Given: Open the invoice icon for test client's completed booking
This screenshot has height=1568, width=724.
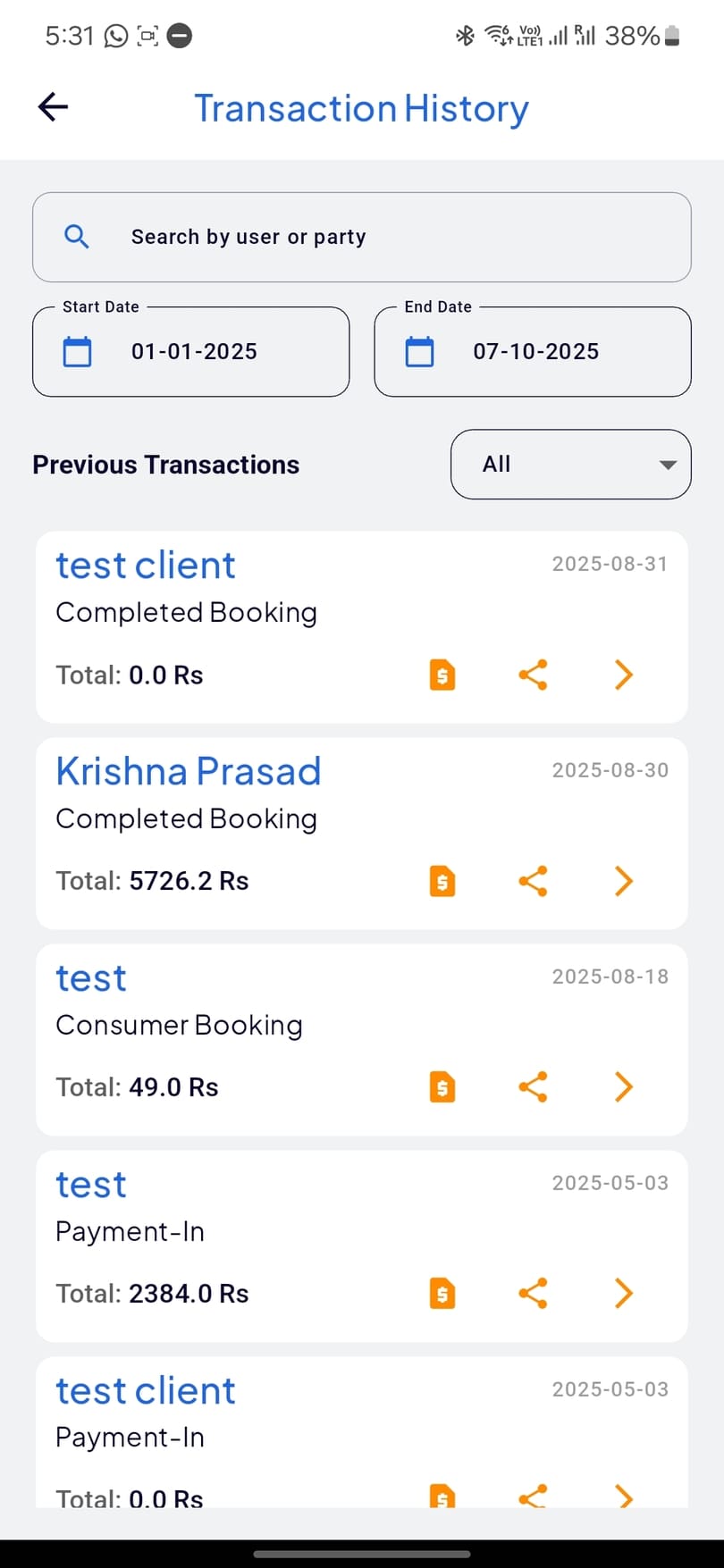Looking at the screenshot, I should click(442, 675).
